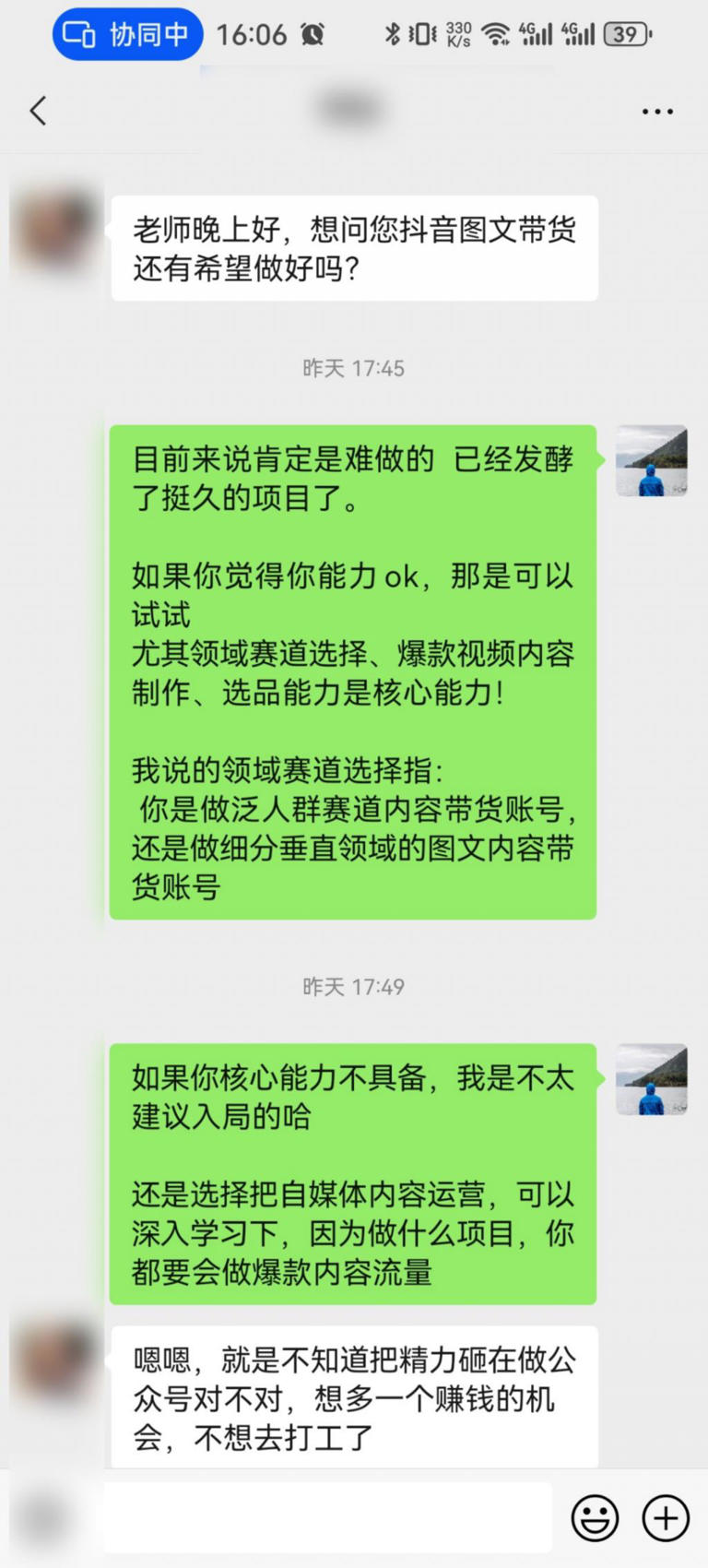Tap the 4G signal icon
The width and height of the screenshot is (708, 1568).
pos(536,32)
